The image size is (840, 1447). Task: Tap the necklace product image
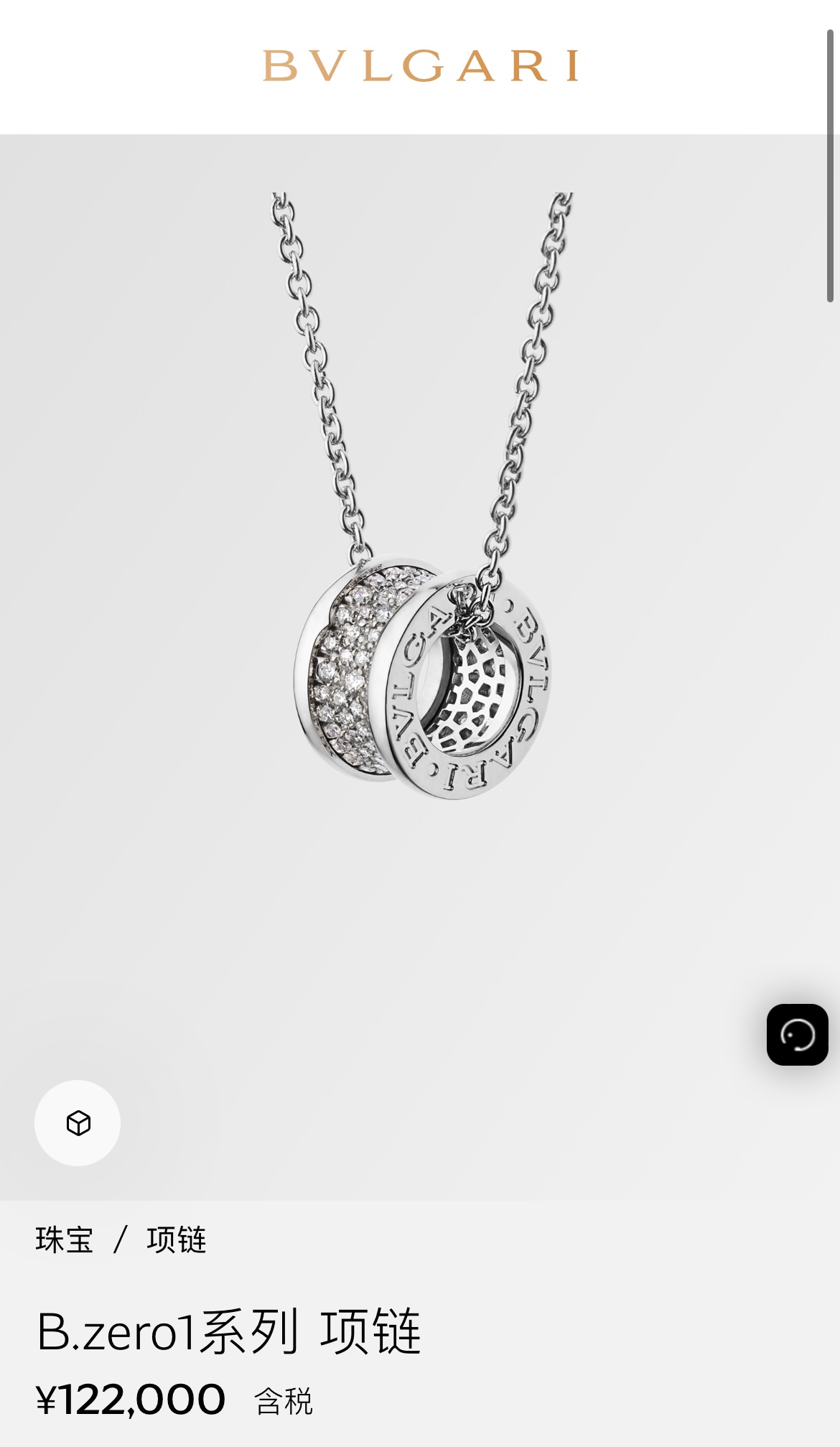click(x=420, y=667)
